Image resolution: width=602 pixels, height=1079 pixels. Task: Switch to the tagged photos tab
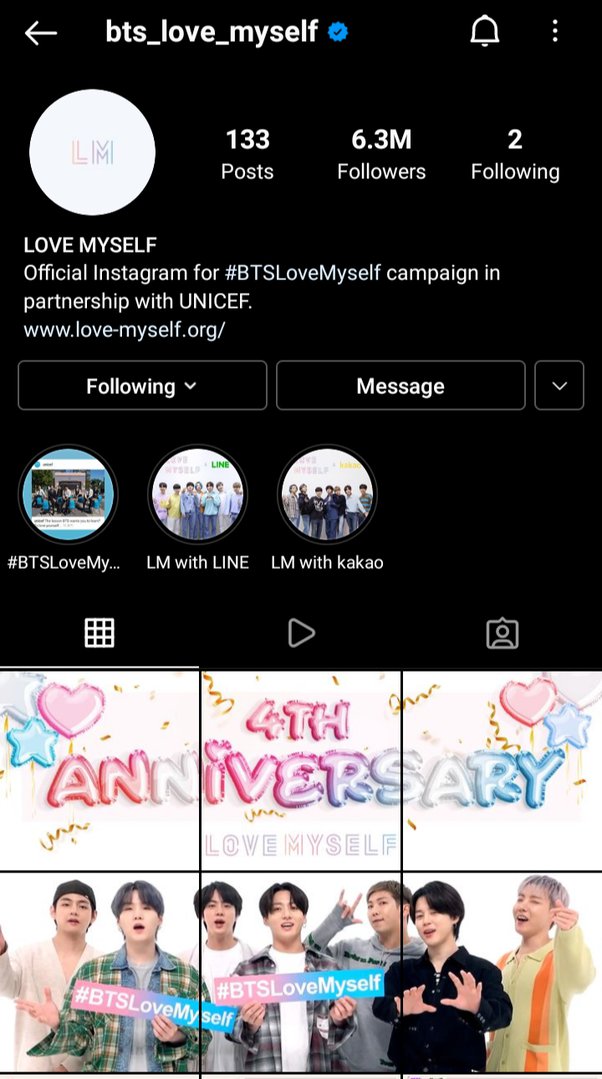[502, 633]
